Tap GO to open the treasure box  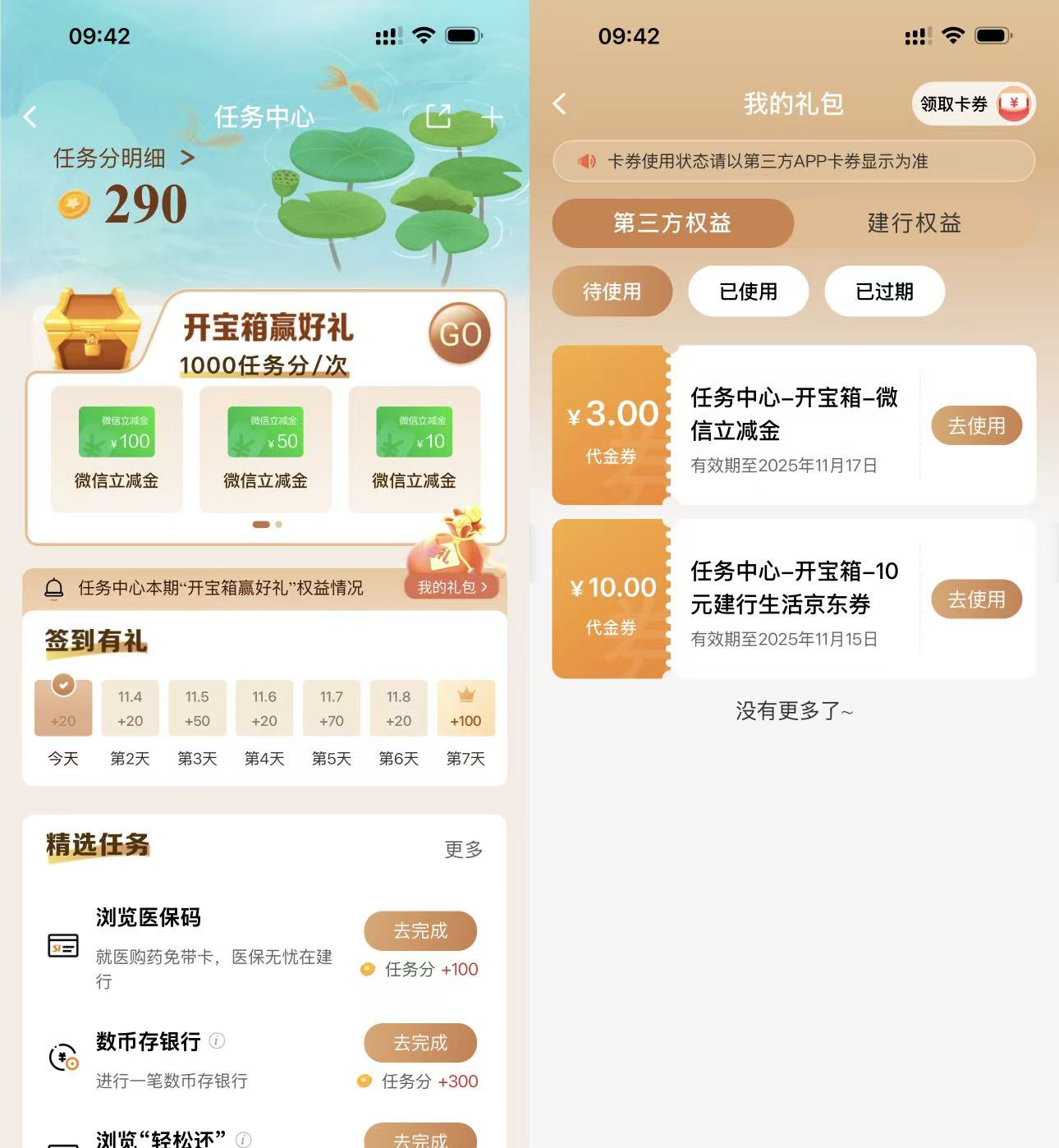click(460, 333)
